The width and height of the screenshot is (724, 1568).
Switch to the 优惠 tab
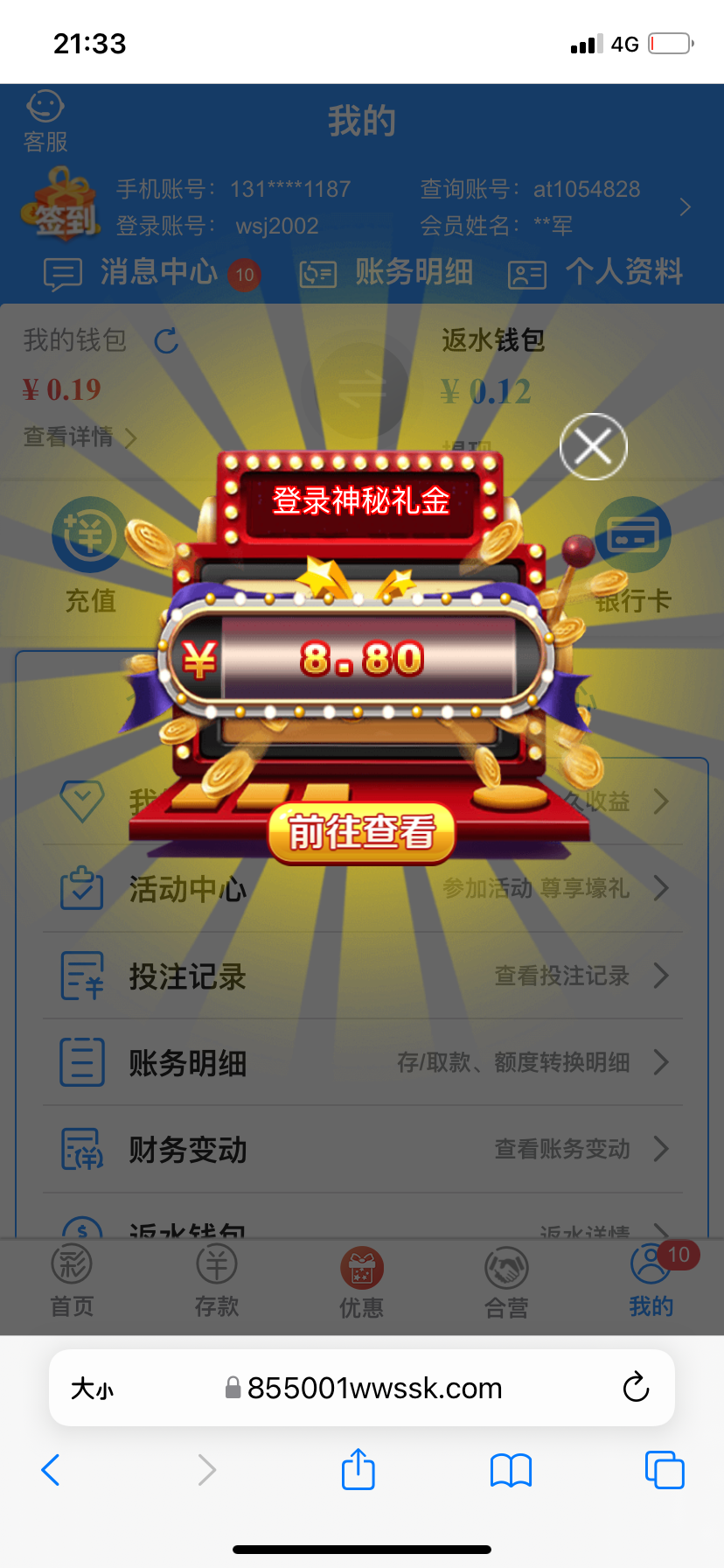361,1282
